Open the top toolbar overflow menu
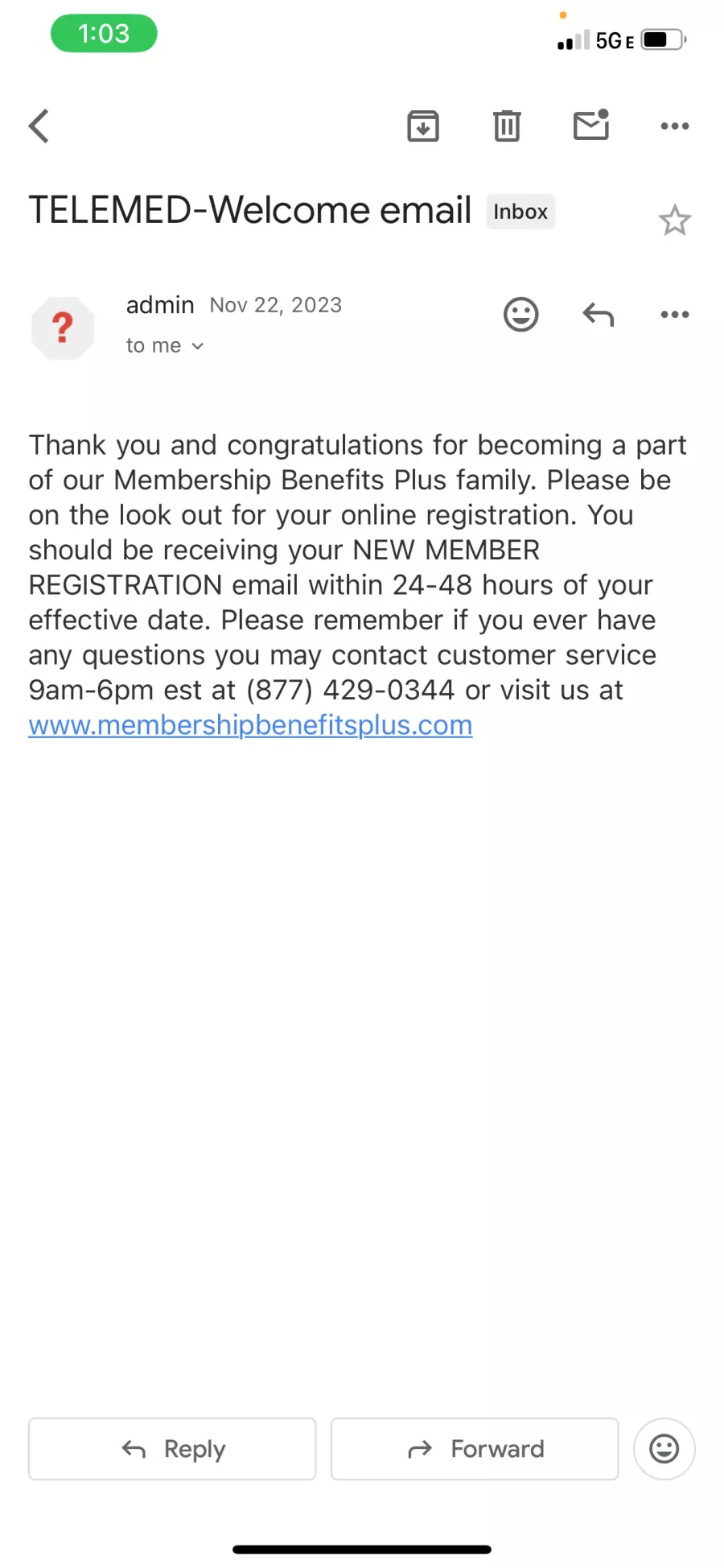Screen dimensions: 724x1568 tap(674, 126)
